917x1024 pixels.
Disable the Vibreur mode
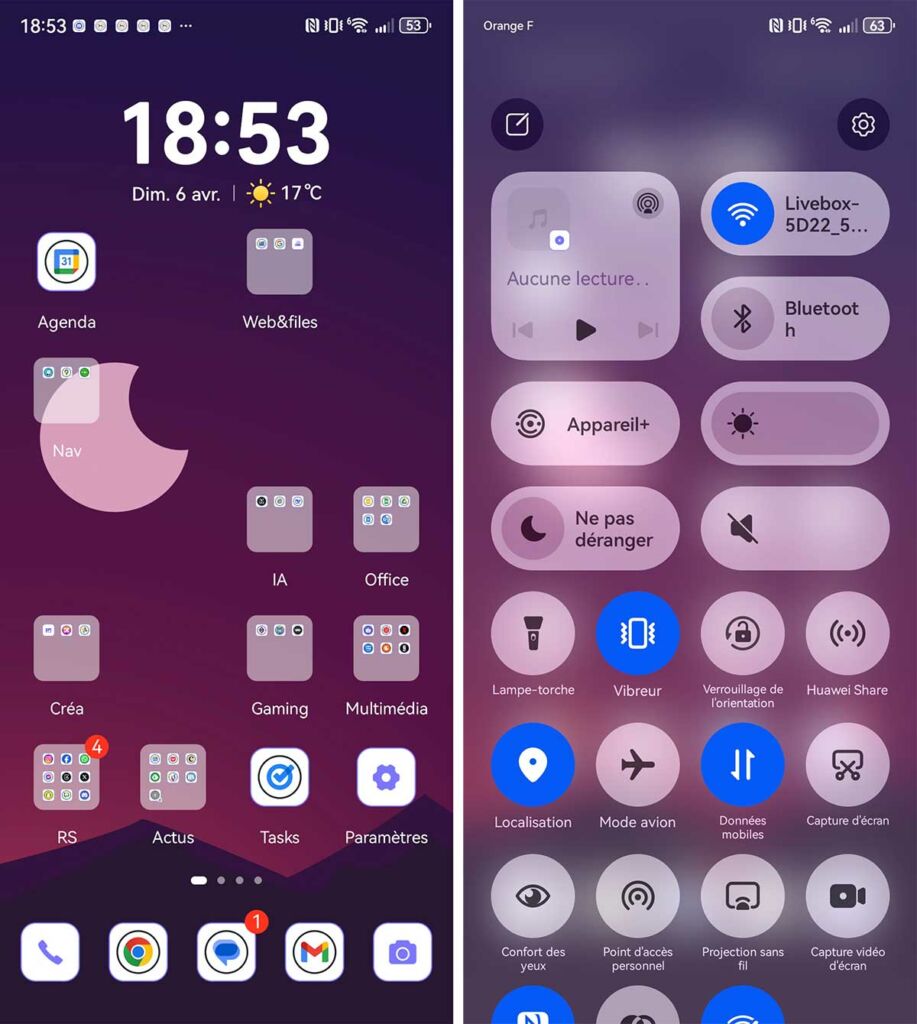(x=637, y=633)
